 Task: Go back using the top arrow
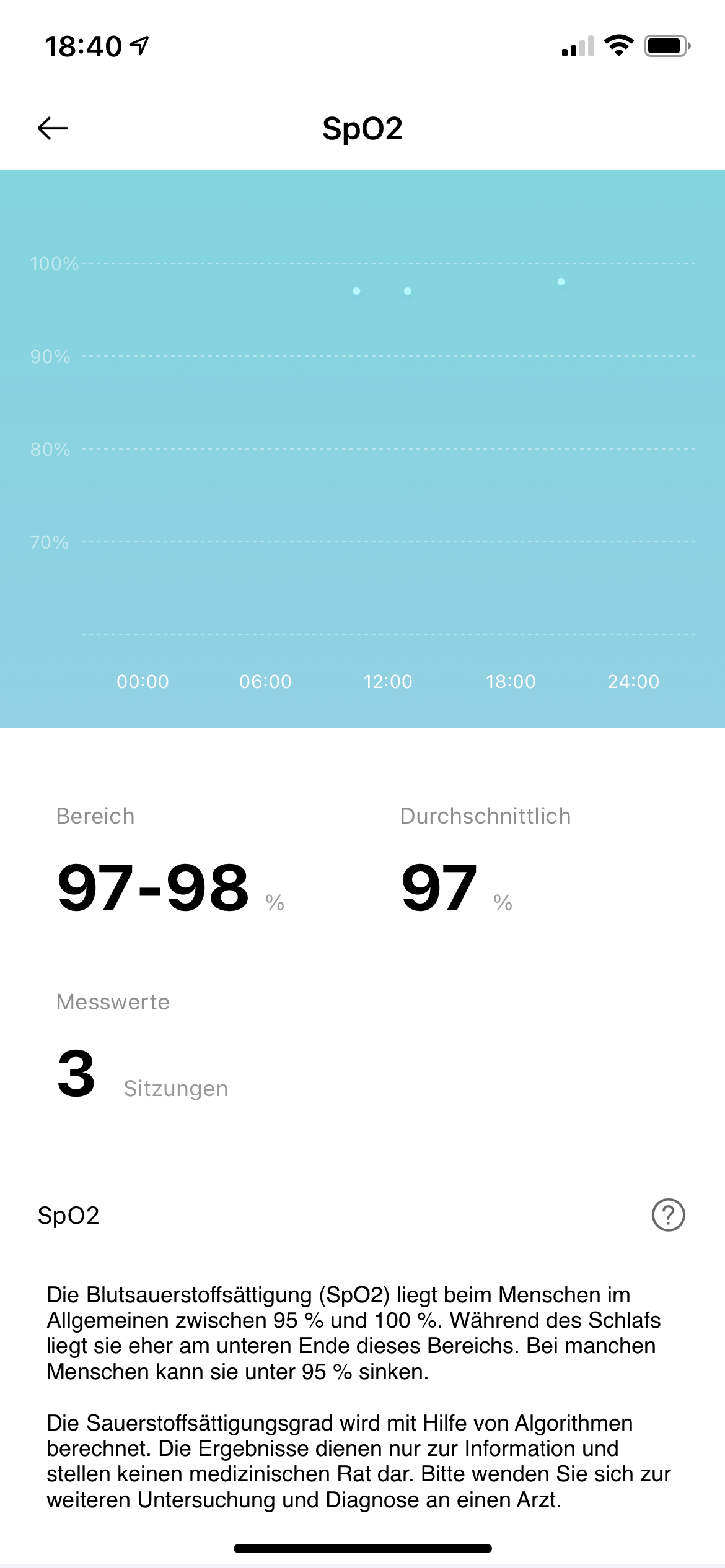53,128
